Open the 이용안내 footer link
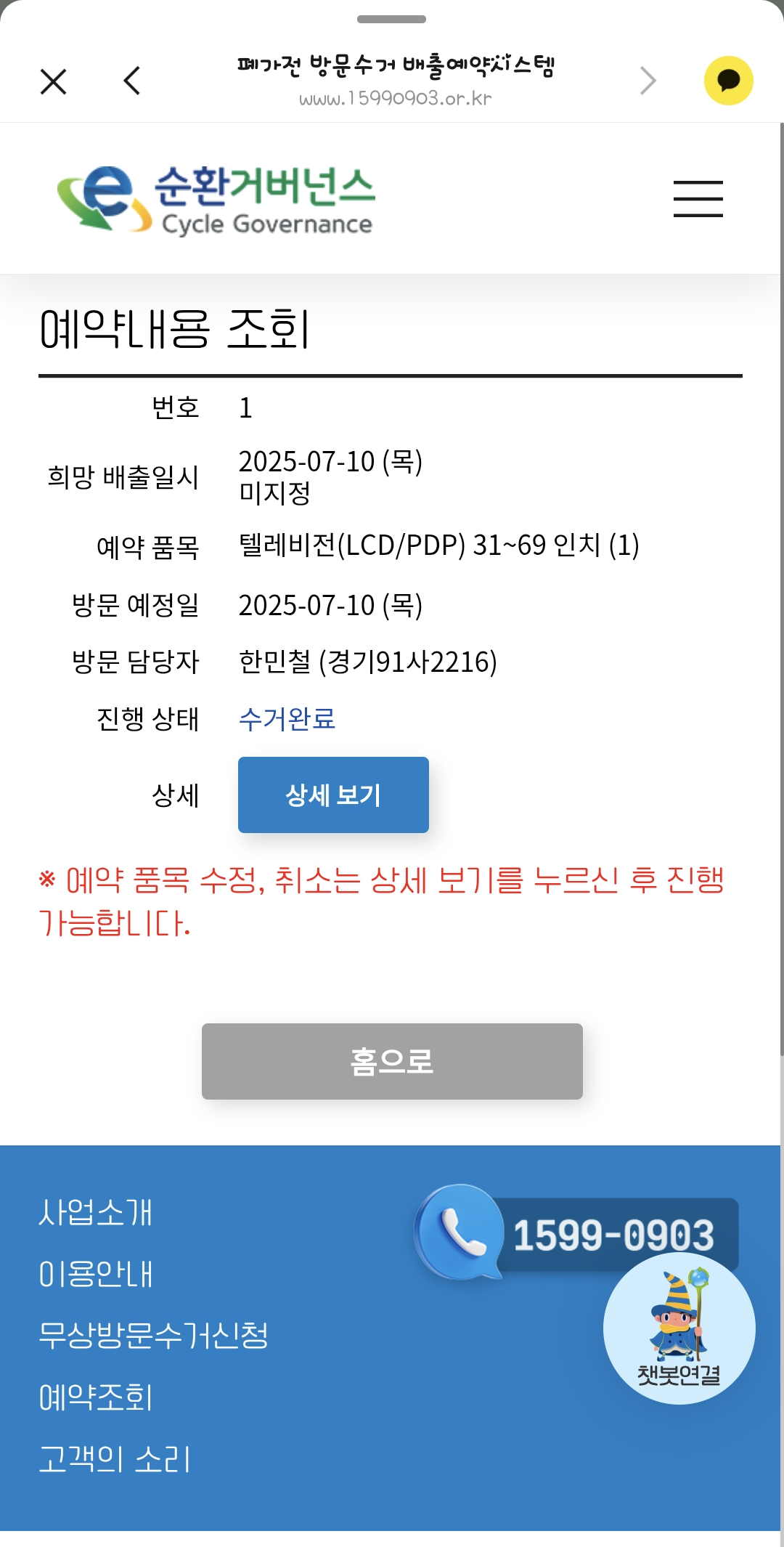784x1547 pixels. [96, 1274]
